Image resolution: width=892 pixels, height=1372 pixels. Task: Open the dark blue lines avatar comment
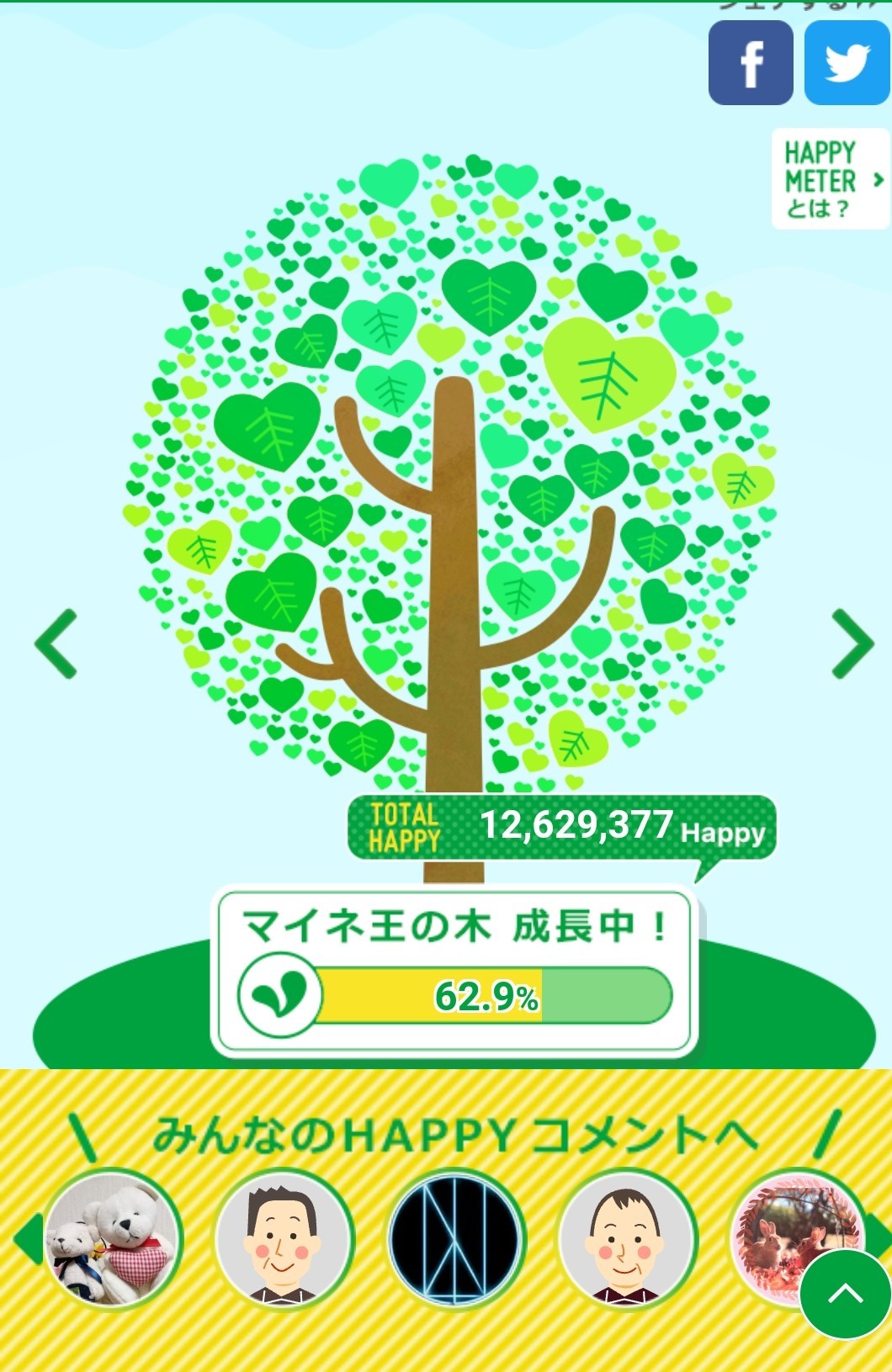pyautogui.click(x=456, y=1239)
